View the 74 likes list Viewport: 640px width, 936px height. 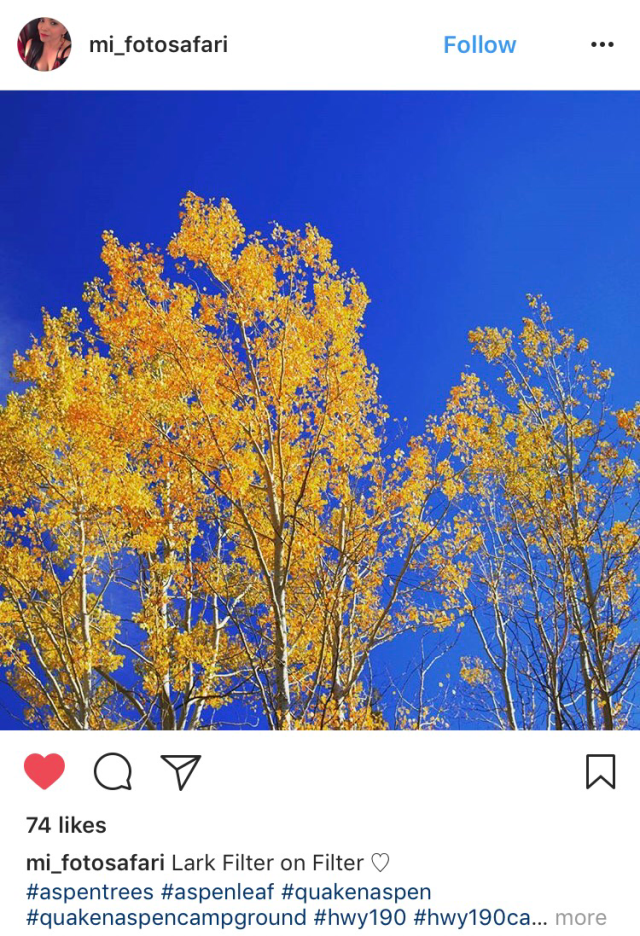click(66, 825)
